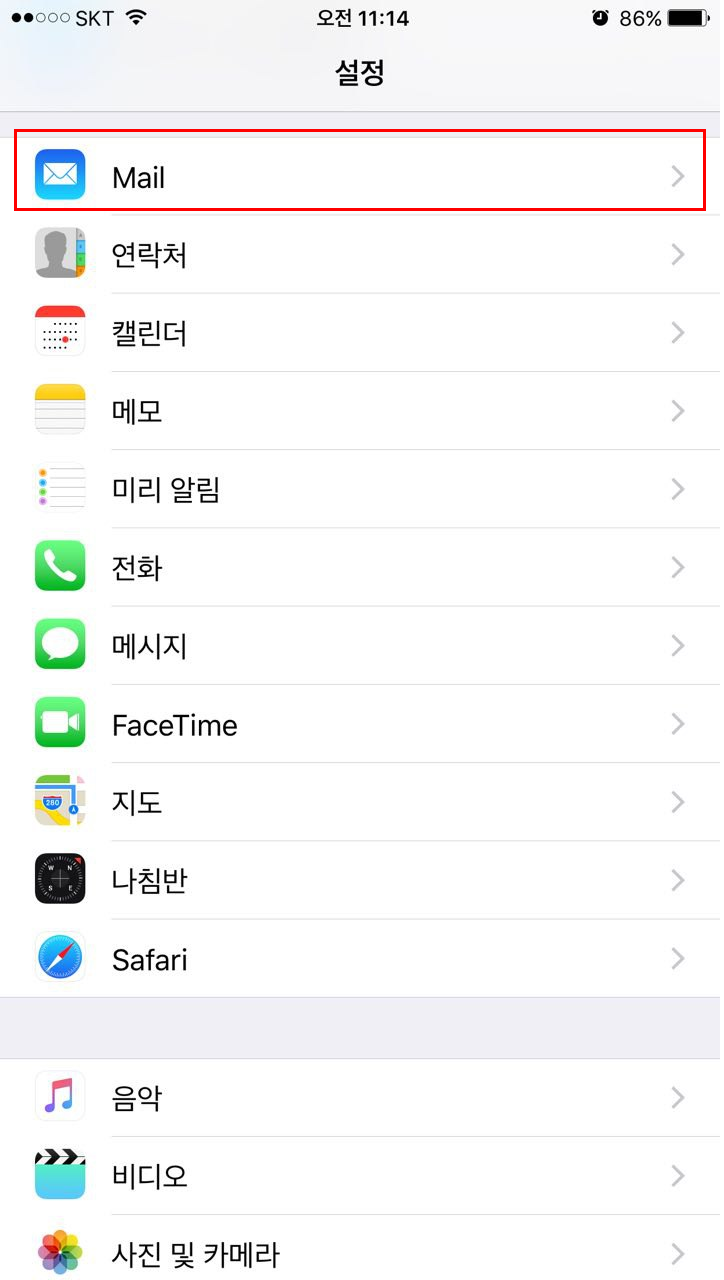
Task: Open 메시지 settings
Action: (x=360, y=645)
